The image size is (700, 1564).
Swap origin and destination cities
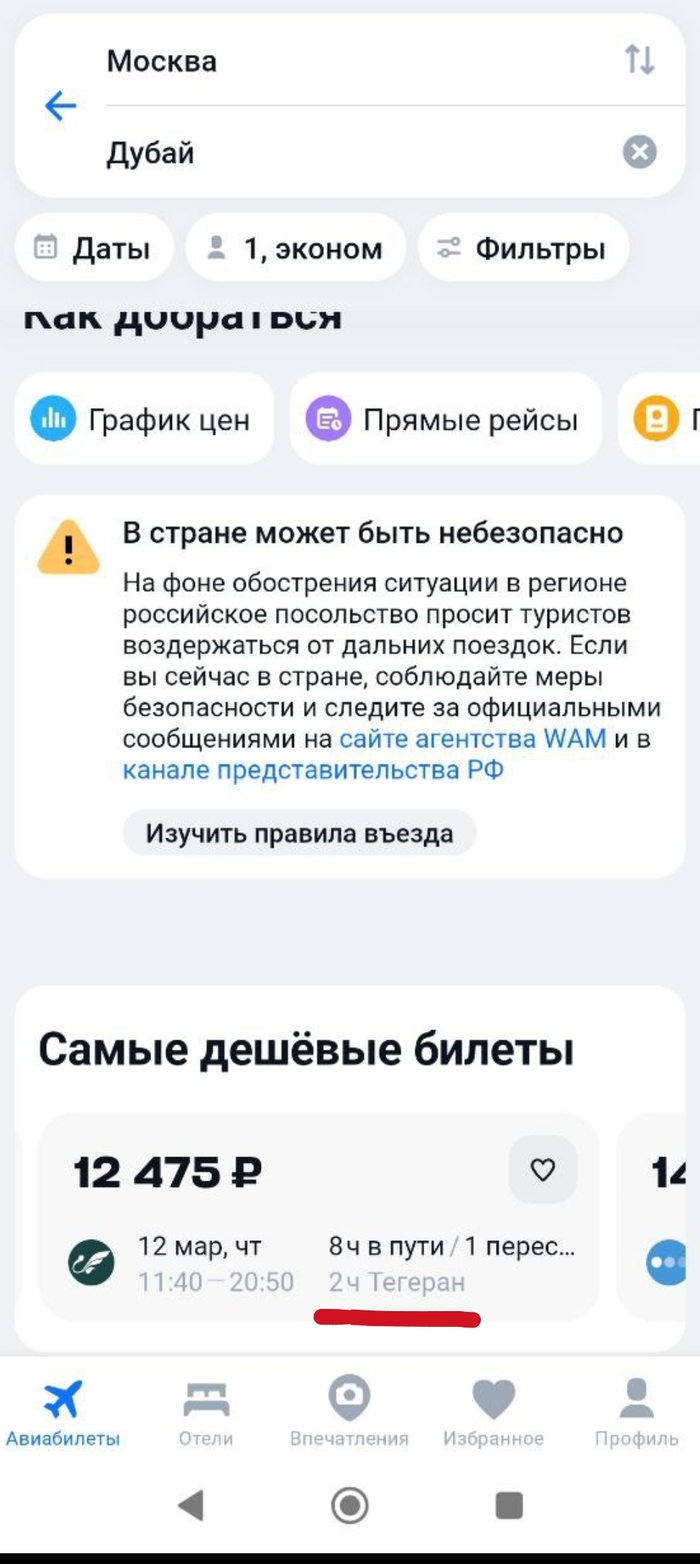tap(639, 61)
